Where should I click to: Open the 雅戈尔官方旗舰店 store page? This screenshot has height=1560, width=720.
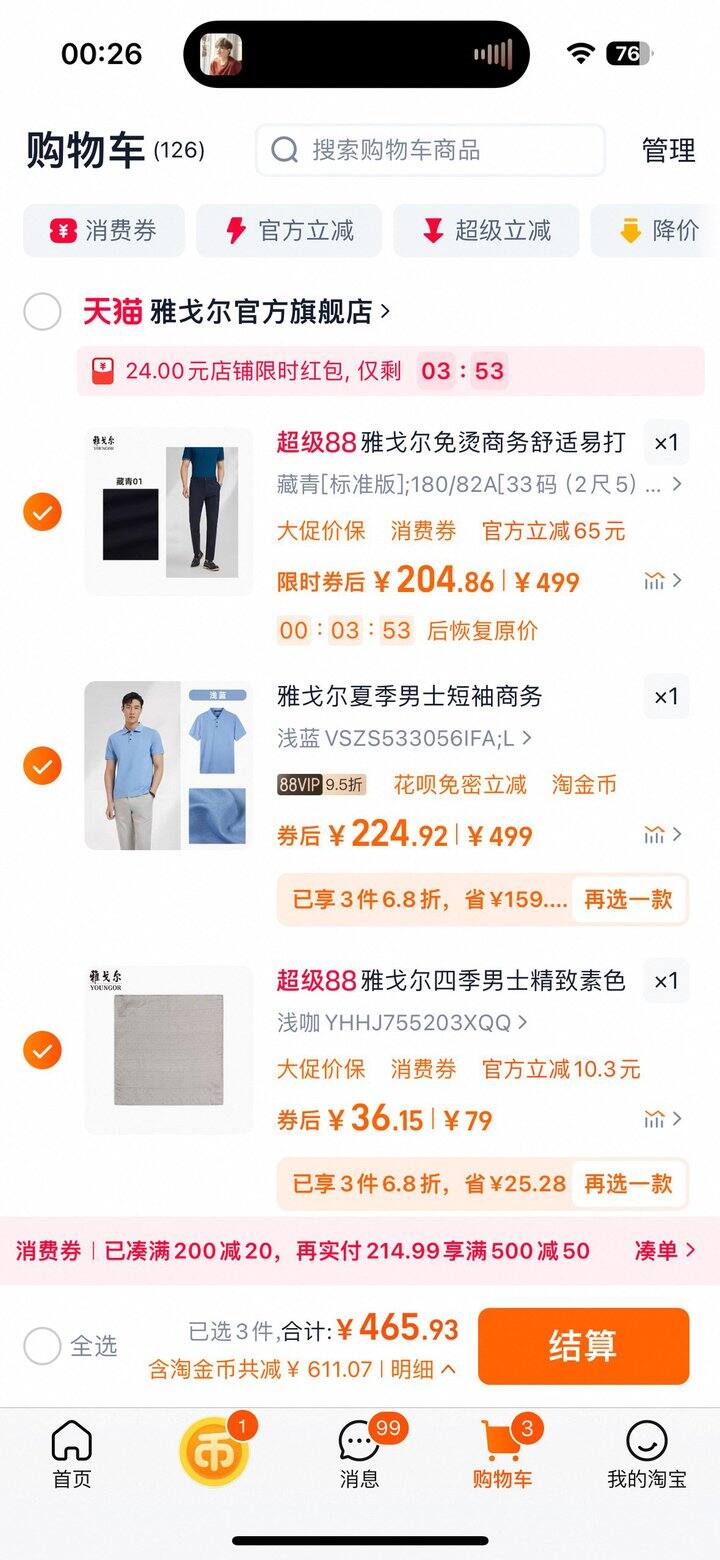(268, 312)
